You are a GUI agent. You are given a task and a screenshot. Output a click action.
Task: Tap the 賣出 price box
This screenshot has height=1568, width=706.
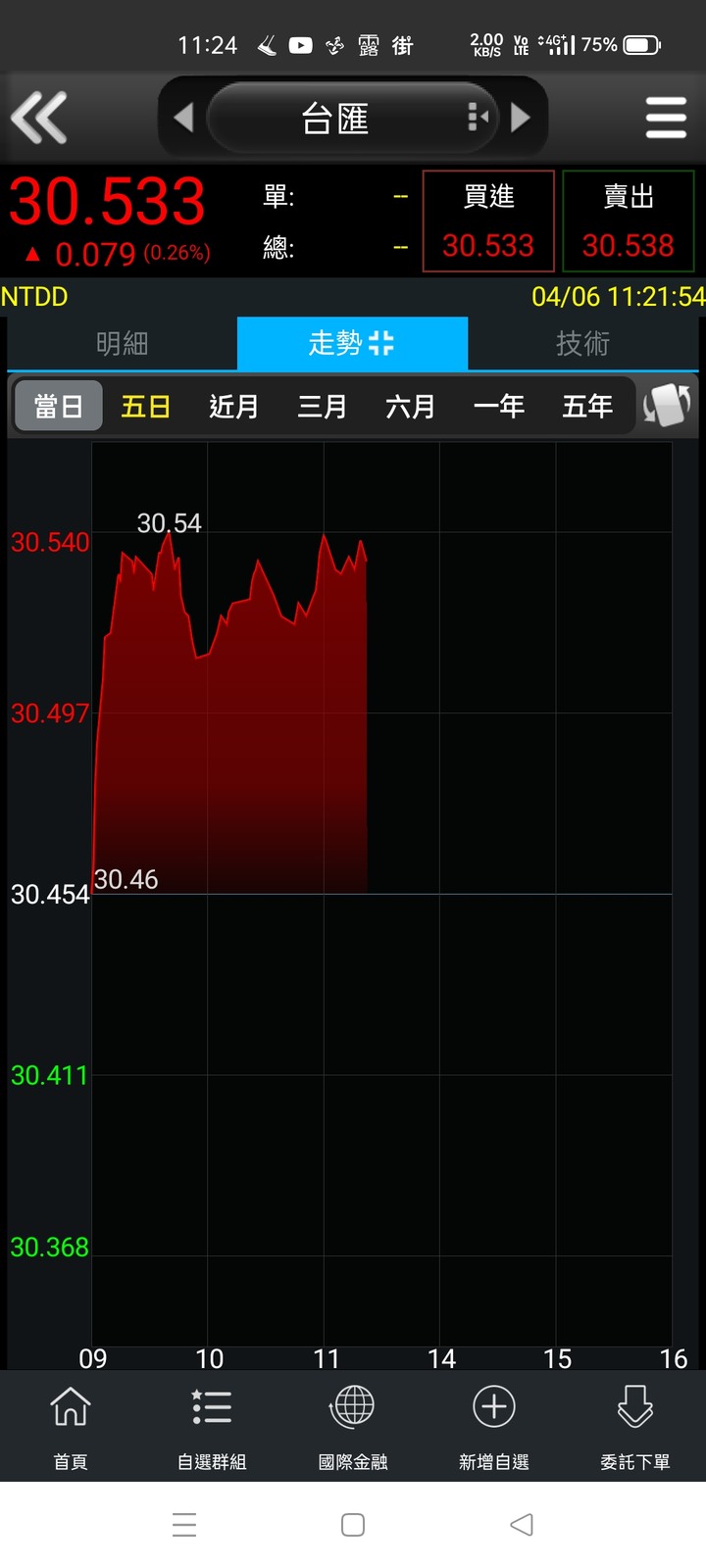(x=629, y=221)
